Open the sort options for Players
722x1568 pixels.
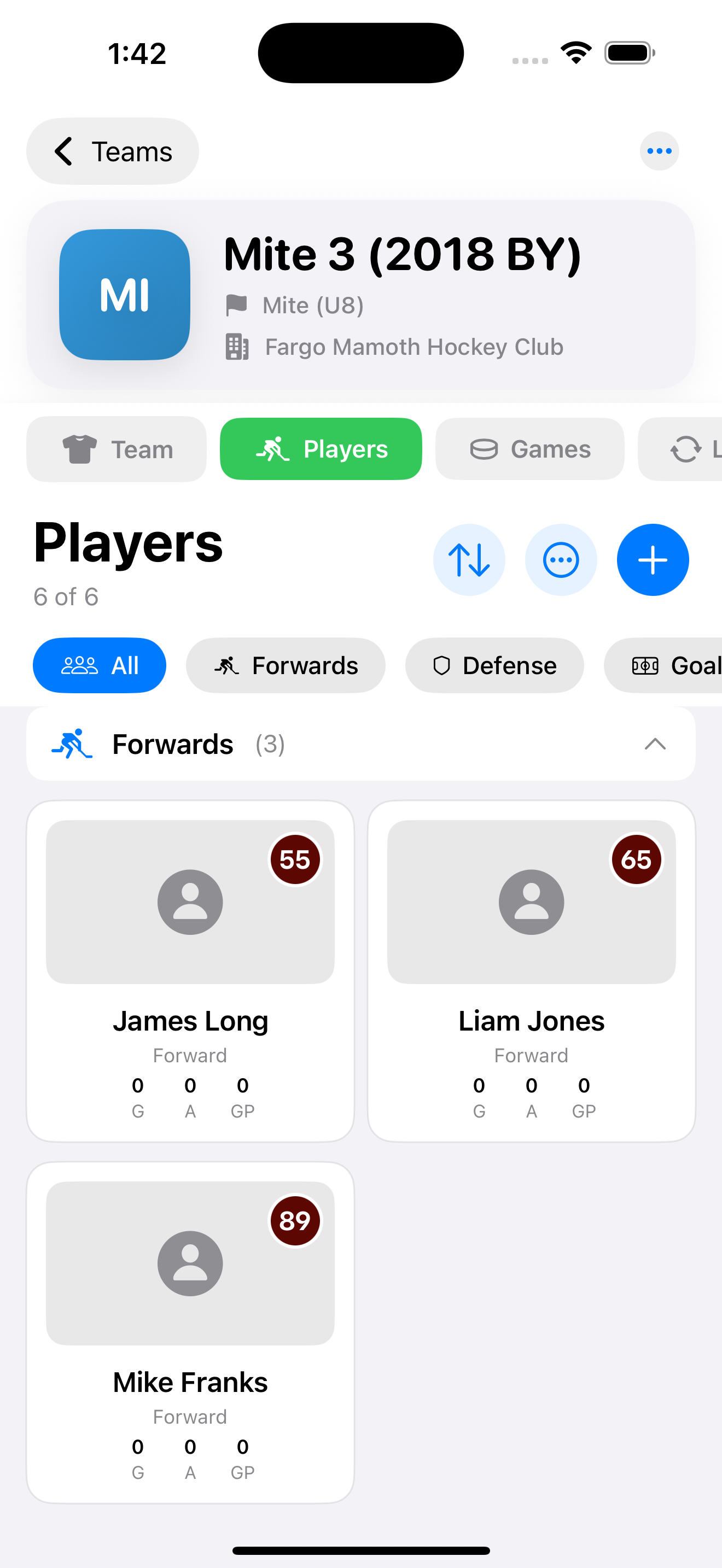[469, 559]
